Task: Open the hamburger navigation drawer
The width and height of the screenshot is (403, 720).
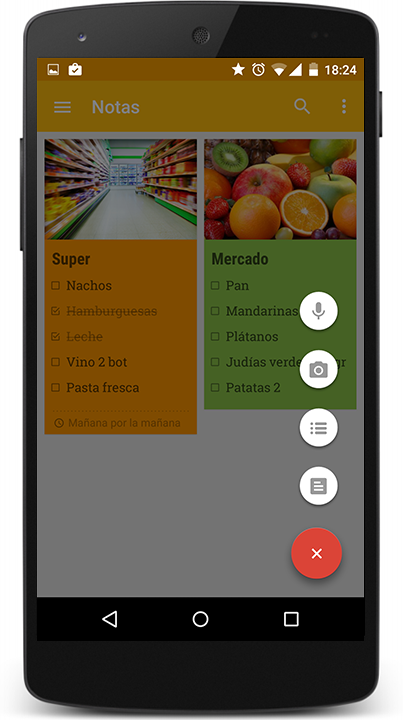Action: pyautogui.click(x=62, y=107)
